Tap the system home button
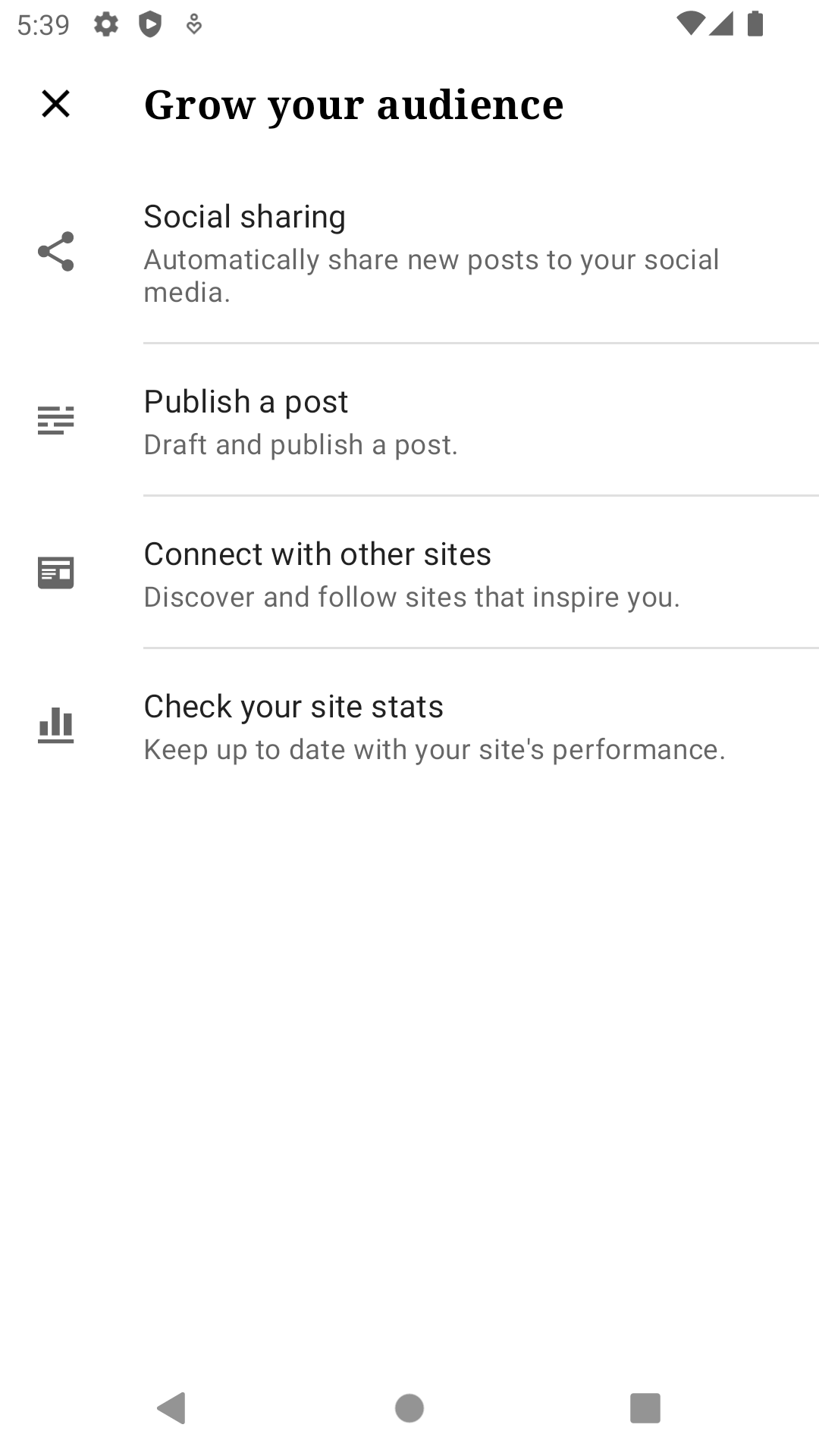Image resolution: width=819 pixels, height=1456 pixels. (x=409, y=1408)
